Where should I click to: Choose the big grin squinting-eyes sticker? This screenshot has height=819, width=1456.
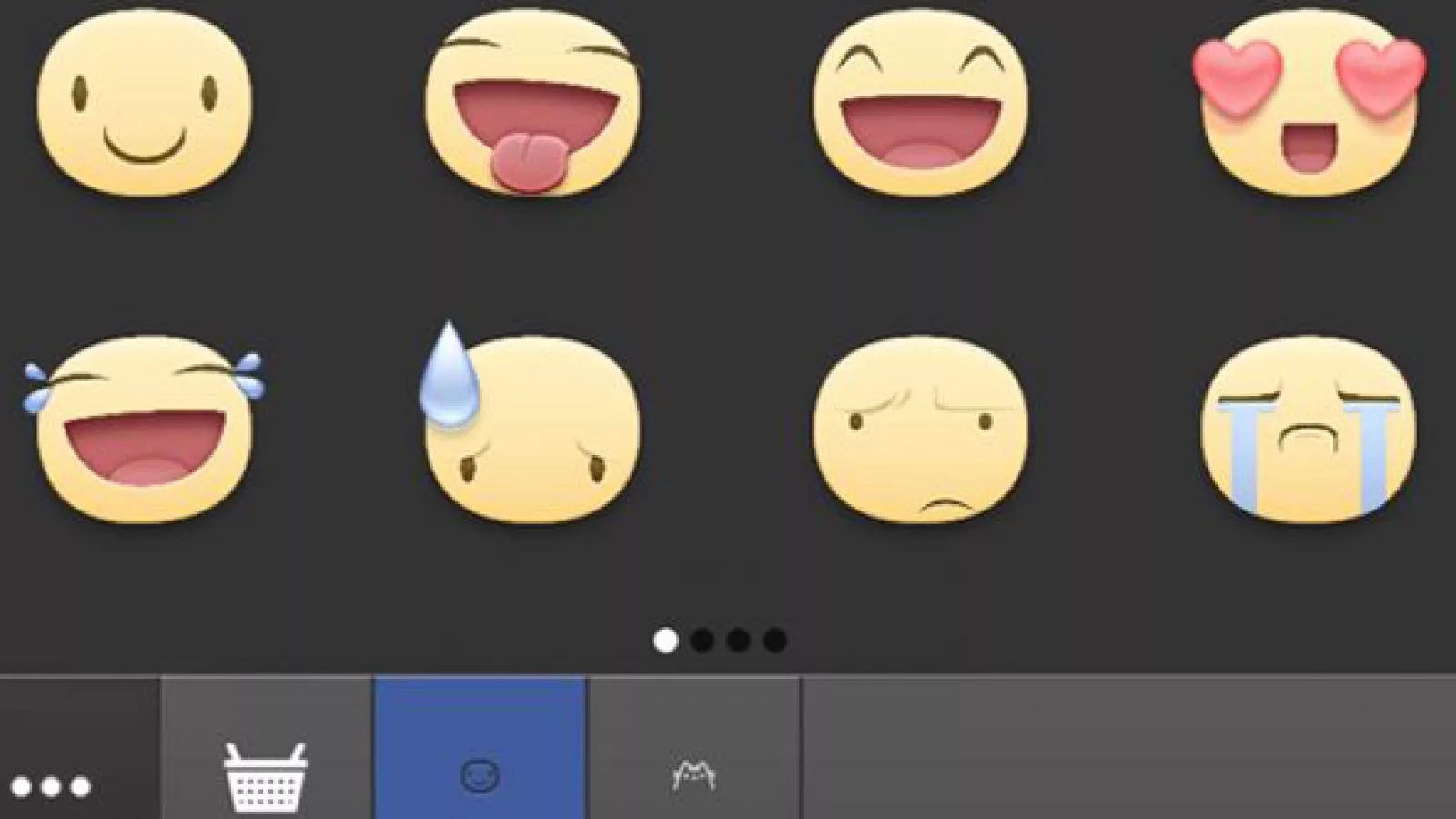[920, 105]
